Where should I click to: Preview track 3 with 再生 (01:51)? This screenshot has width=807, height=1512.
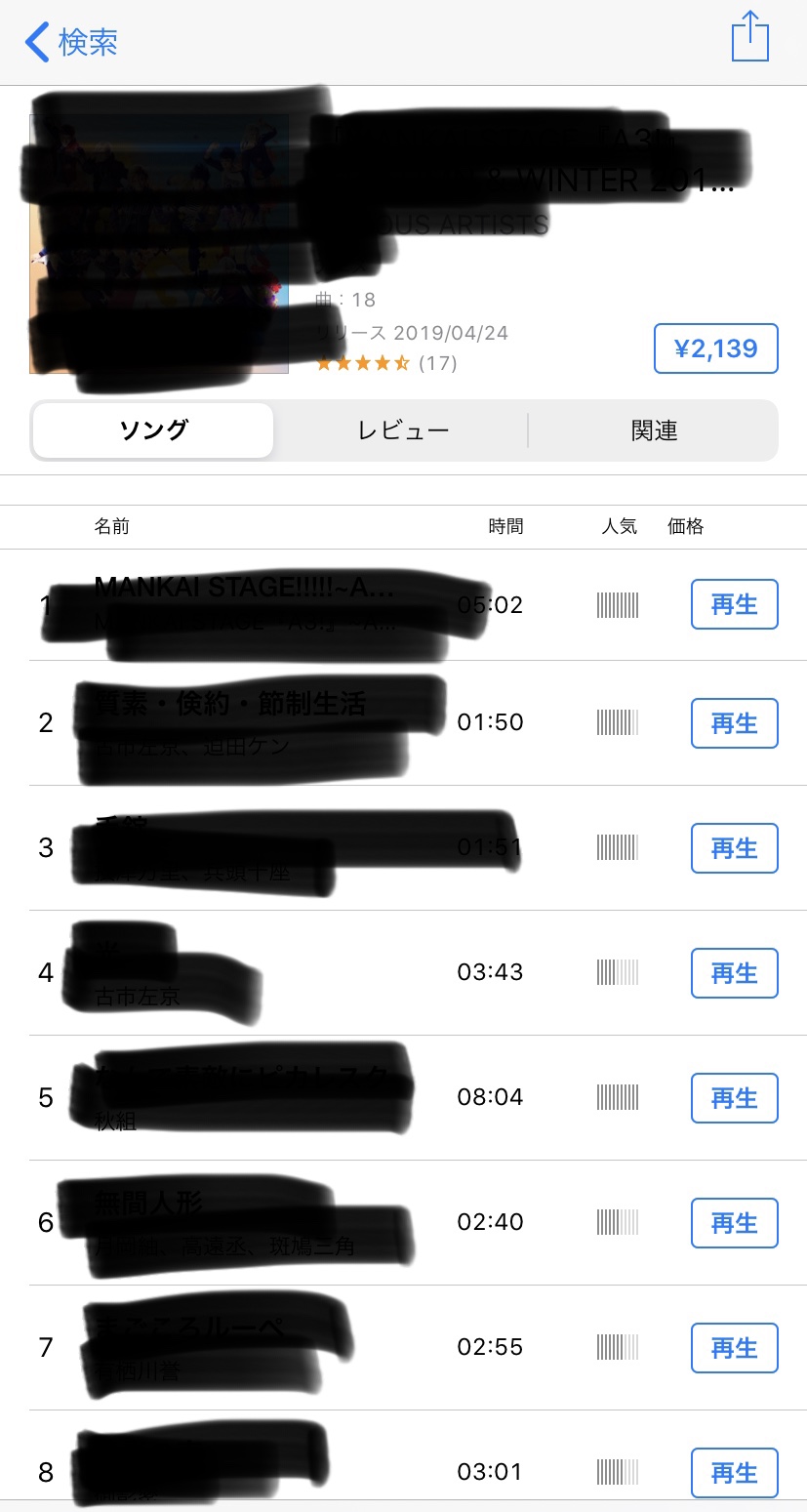[734, 848]
